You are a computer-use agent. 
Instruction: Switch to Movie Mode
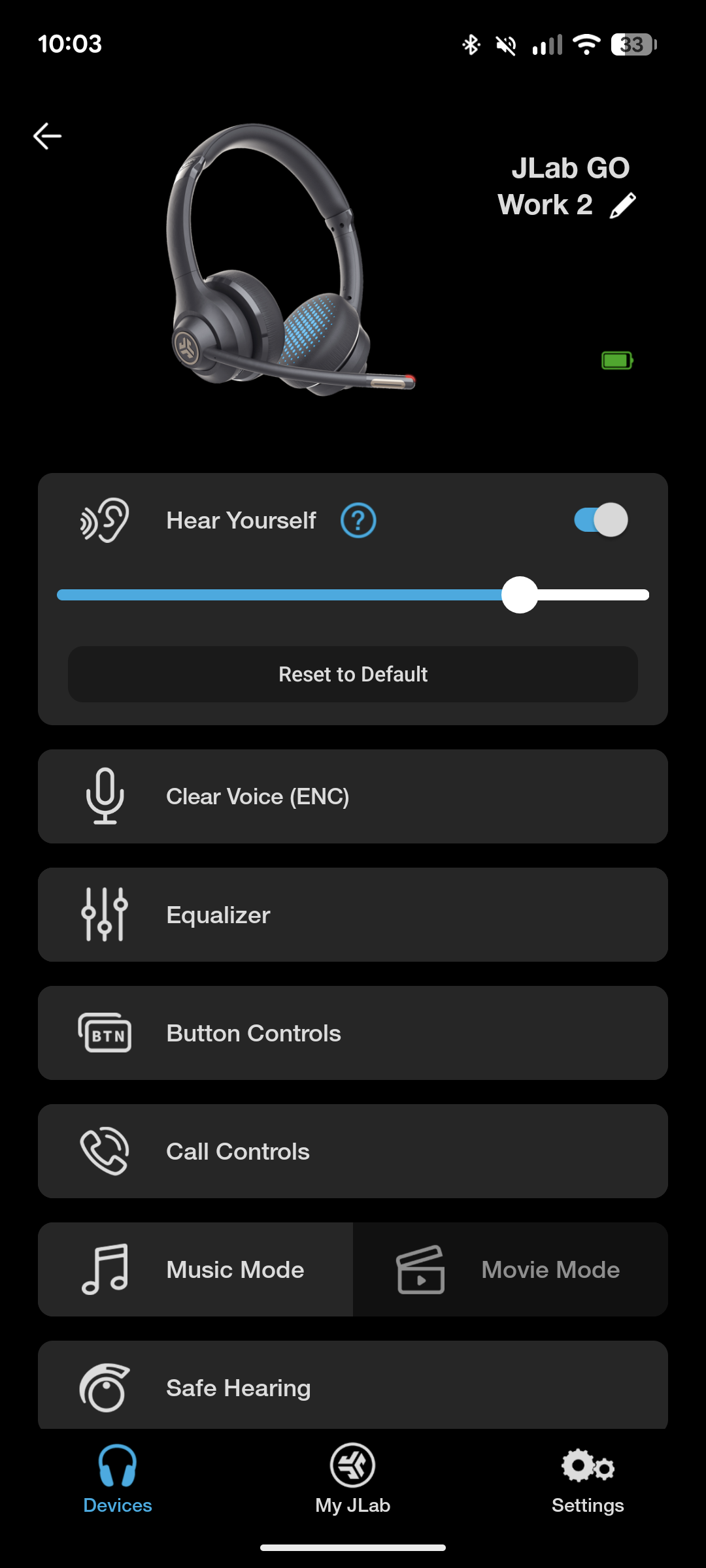pyautogui.click(x=511, y=1269)
